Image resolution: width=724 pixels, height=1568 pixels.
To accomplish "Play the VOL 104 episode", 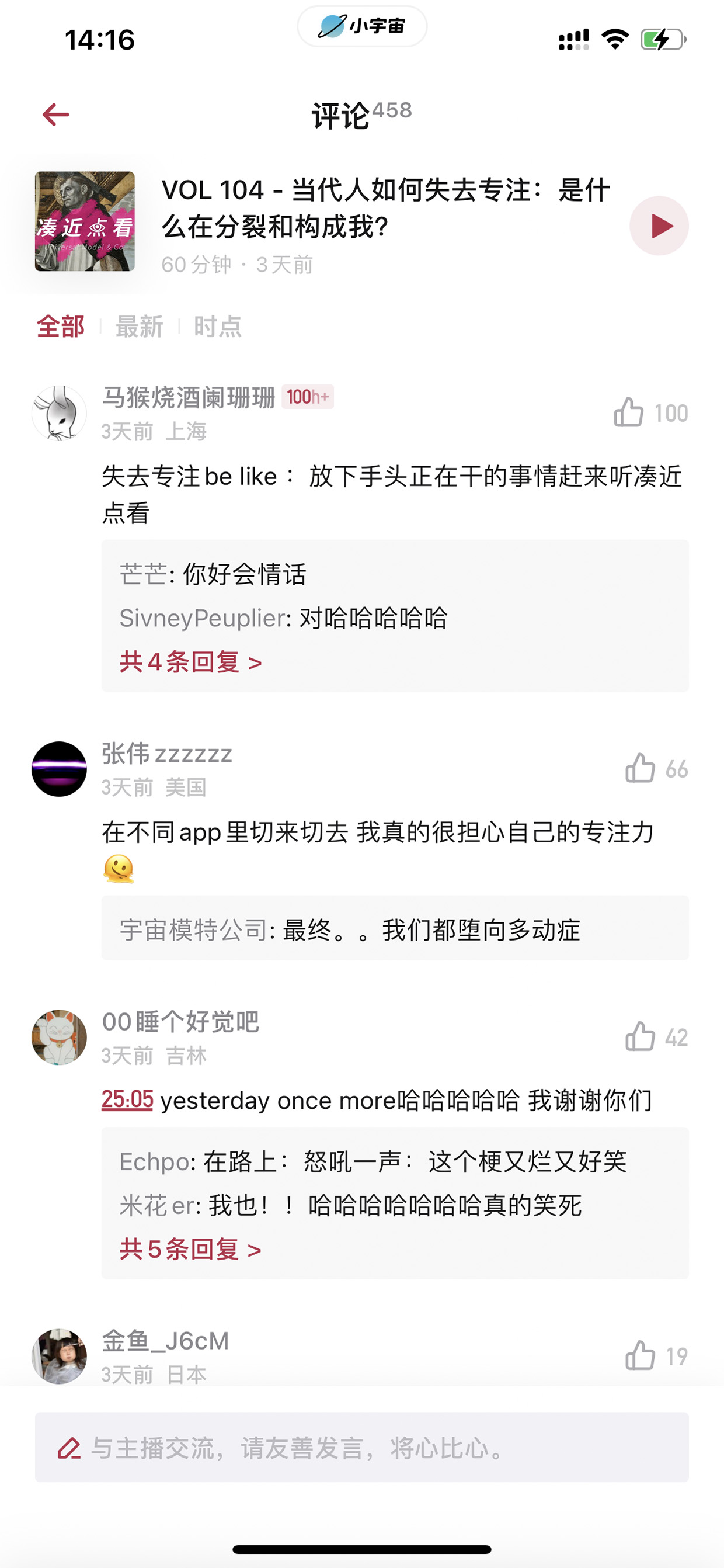I will coord(659,226).
